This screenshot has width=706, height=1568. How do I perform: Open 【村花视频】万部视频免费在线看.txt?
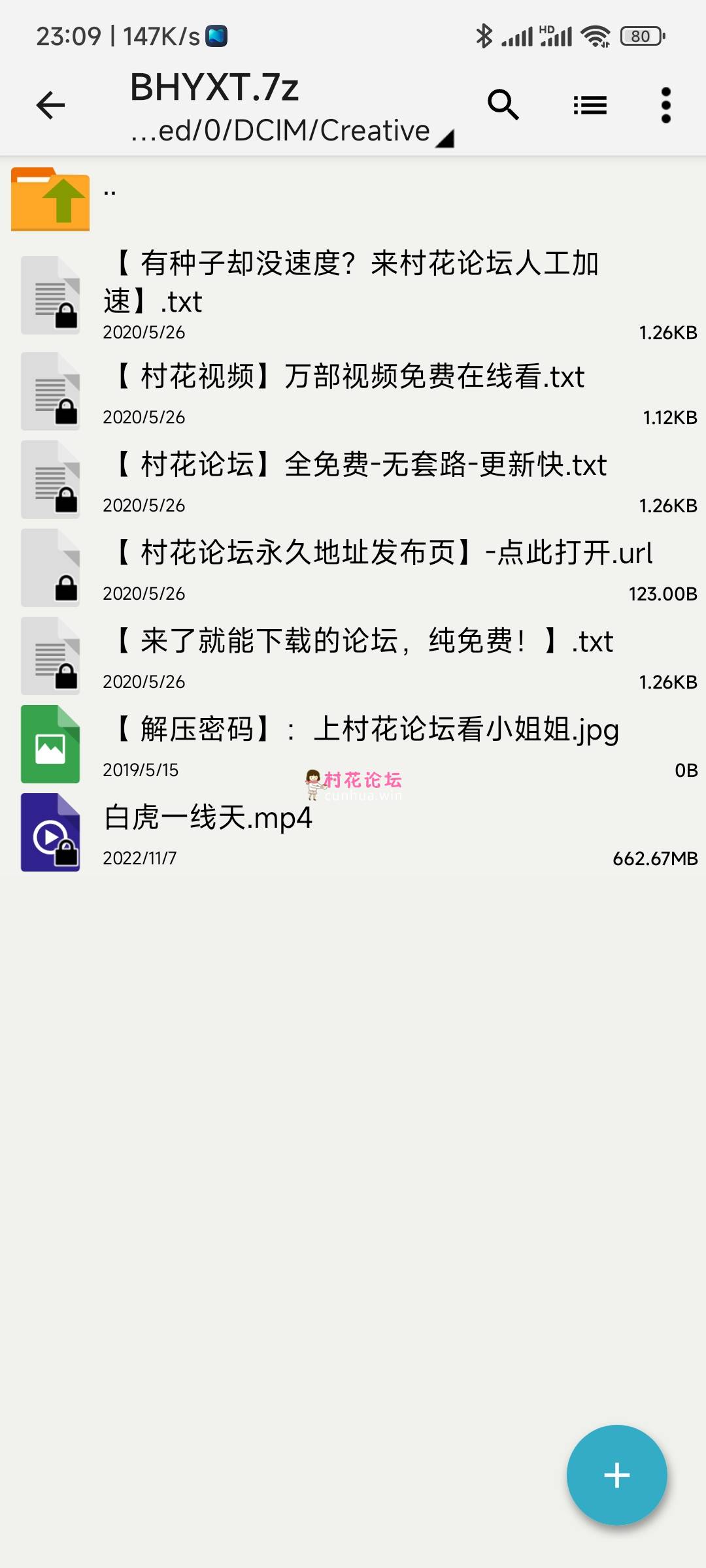point(353,392)
